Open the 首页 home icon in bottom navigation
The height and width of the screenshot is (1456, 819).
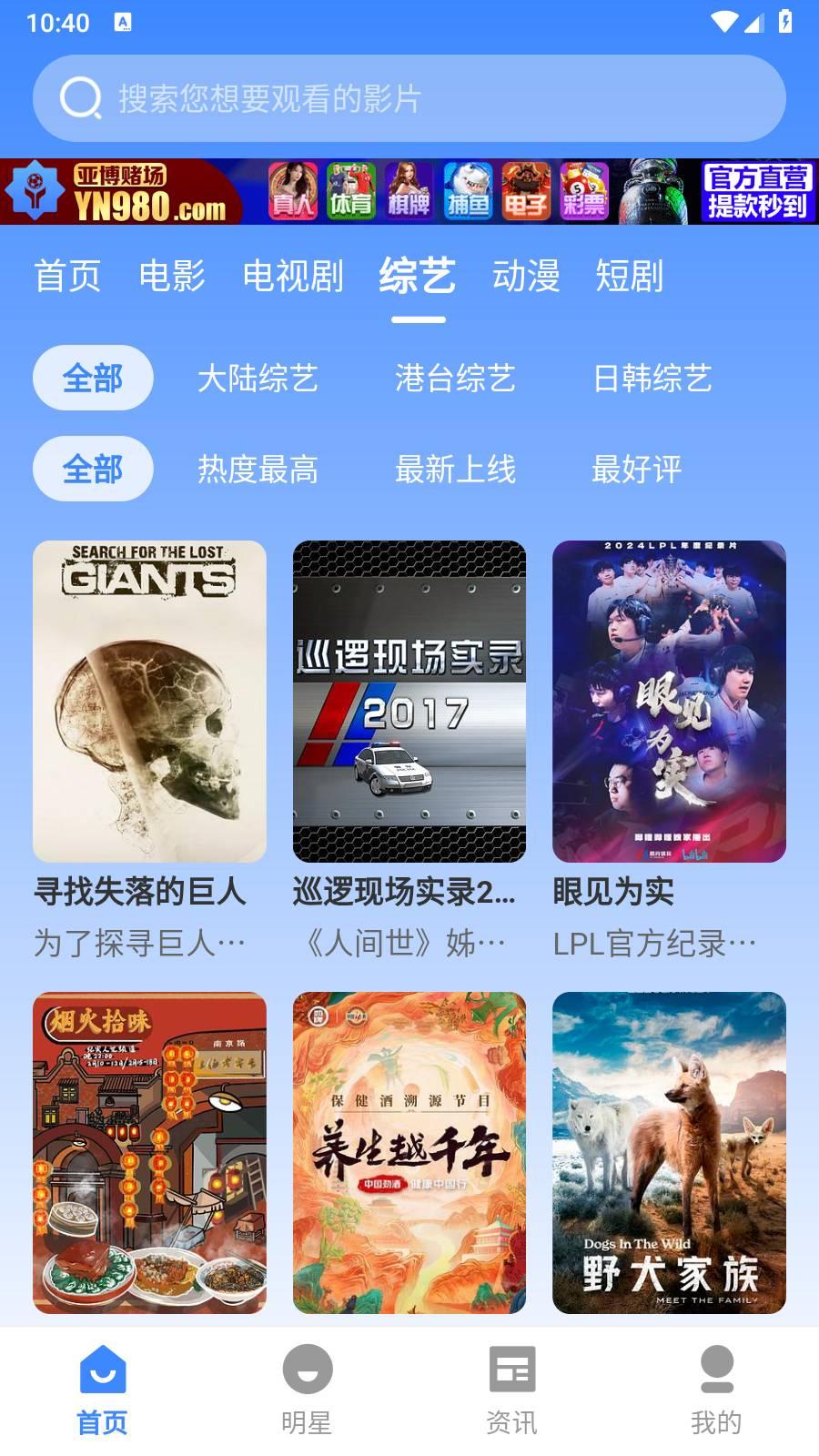click(x=100, y=1370)
